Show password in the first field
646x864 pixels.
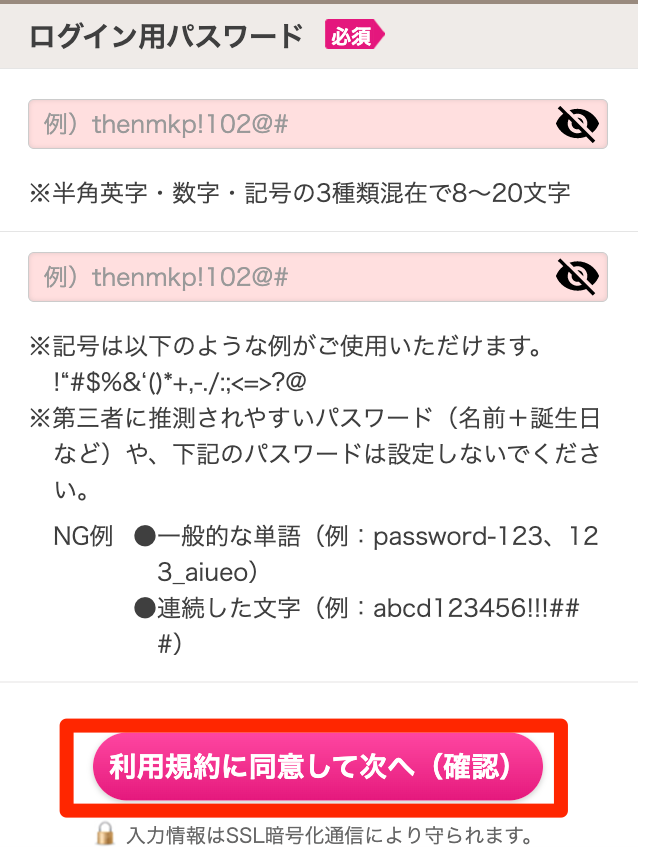576,124
